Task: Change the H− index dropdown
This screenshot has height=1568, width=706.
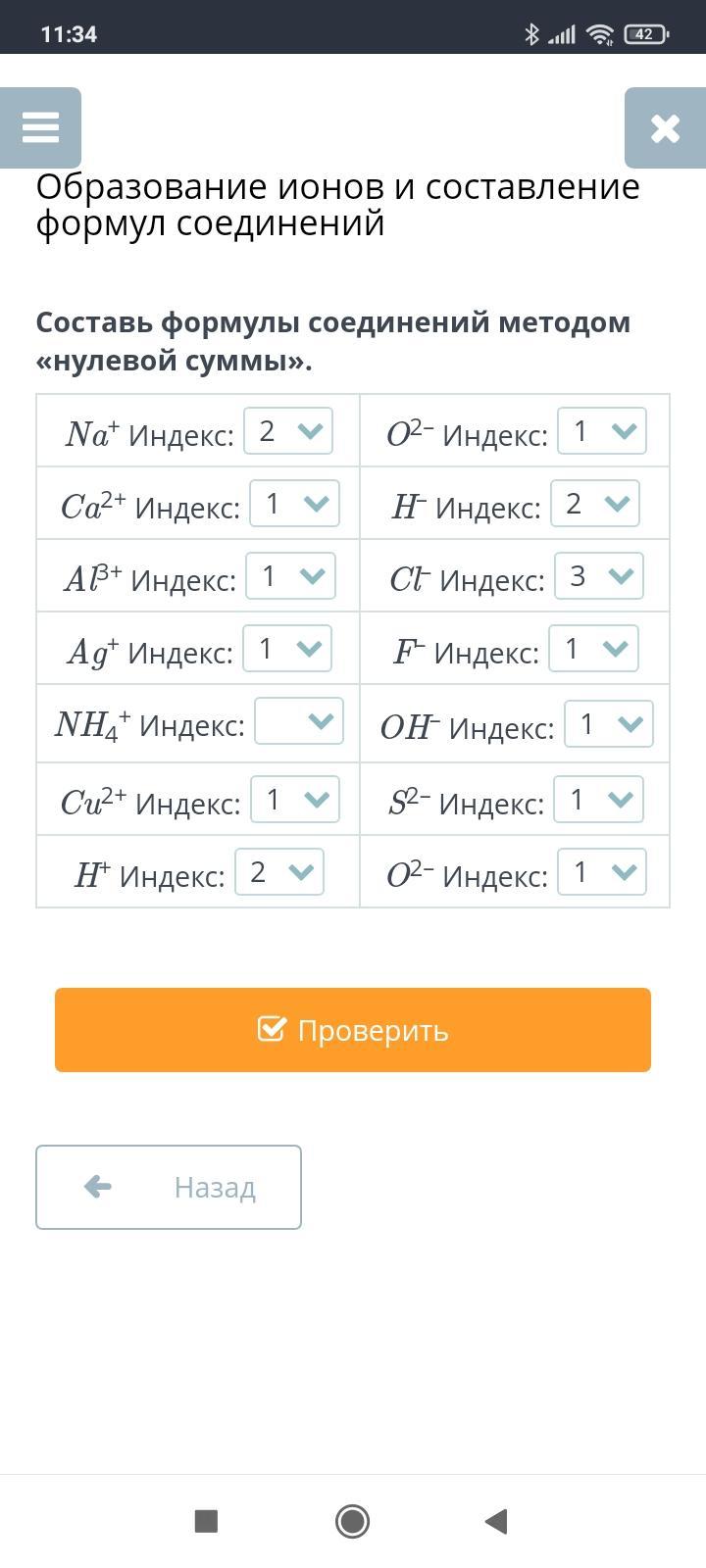Action: click(x=595, y=504)
